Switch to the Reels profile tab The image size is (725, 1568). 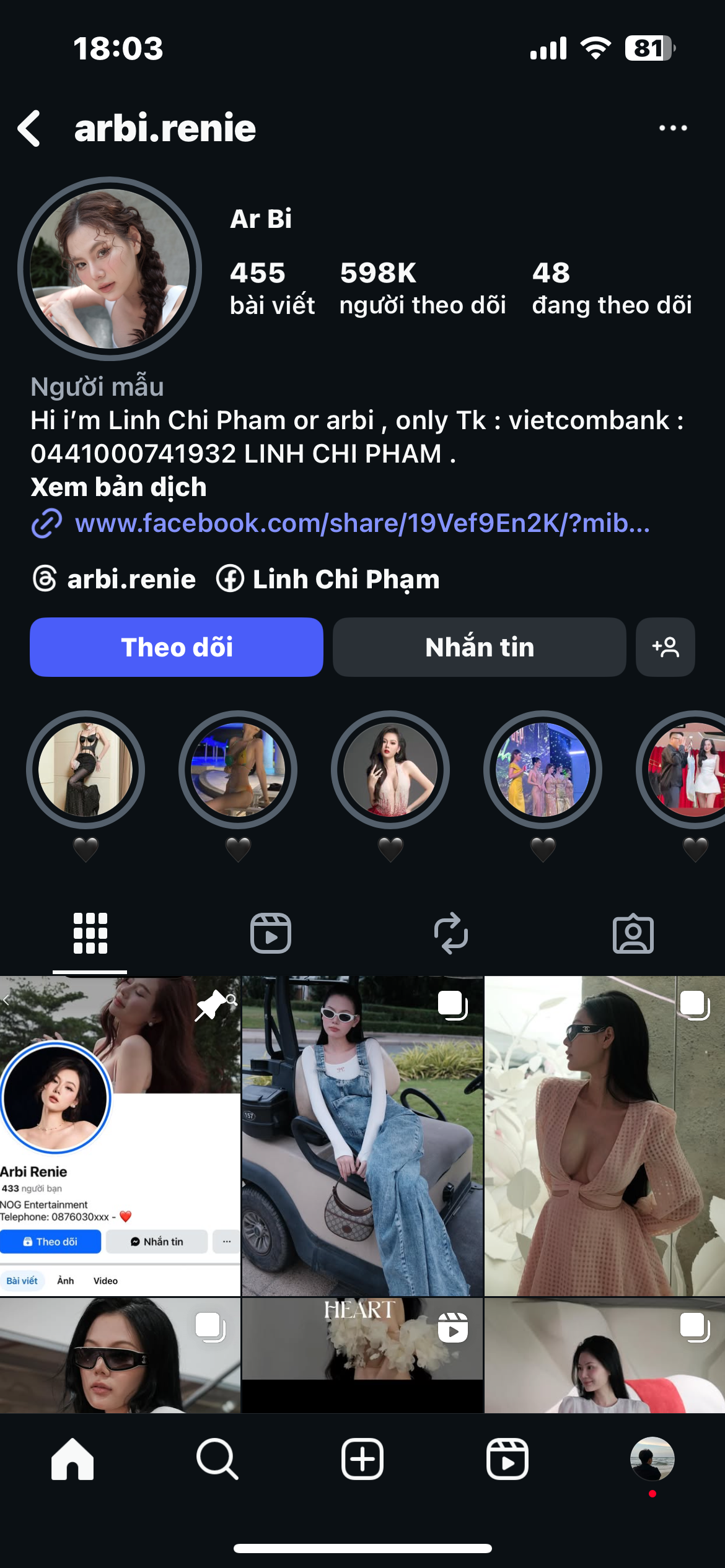[x=271, y=933]
